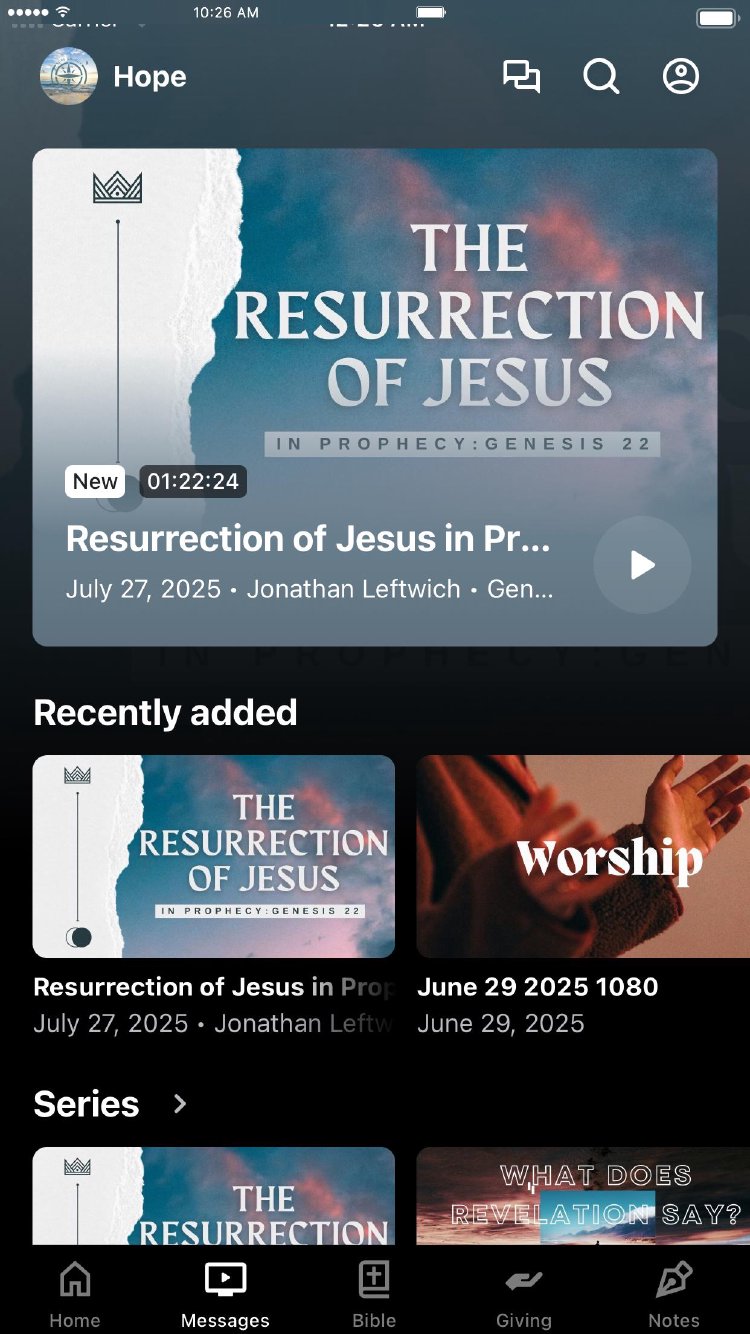This screenshot has height=1334, width=750.
Task: Open the What Does Revelation Say series
Action: click(583, 1197)
